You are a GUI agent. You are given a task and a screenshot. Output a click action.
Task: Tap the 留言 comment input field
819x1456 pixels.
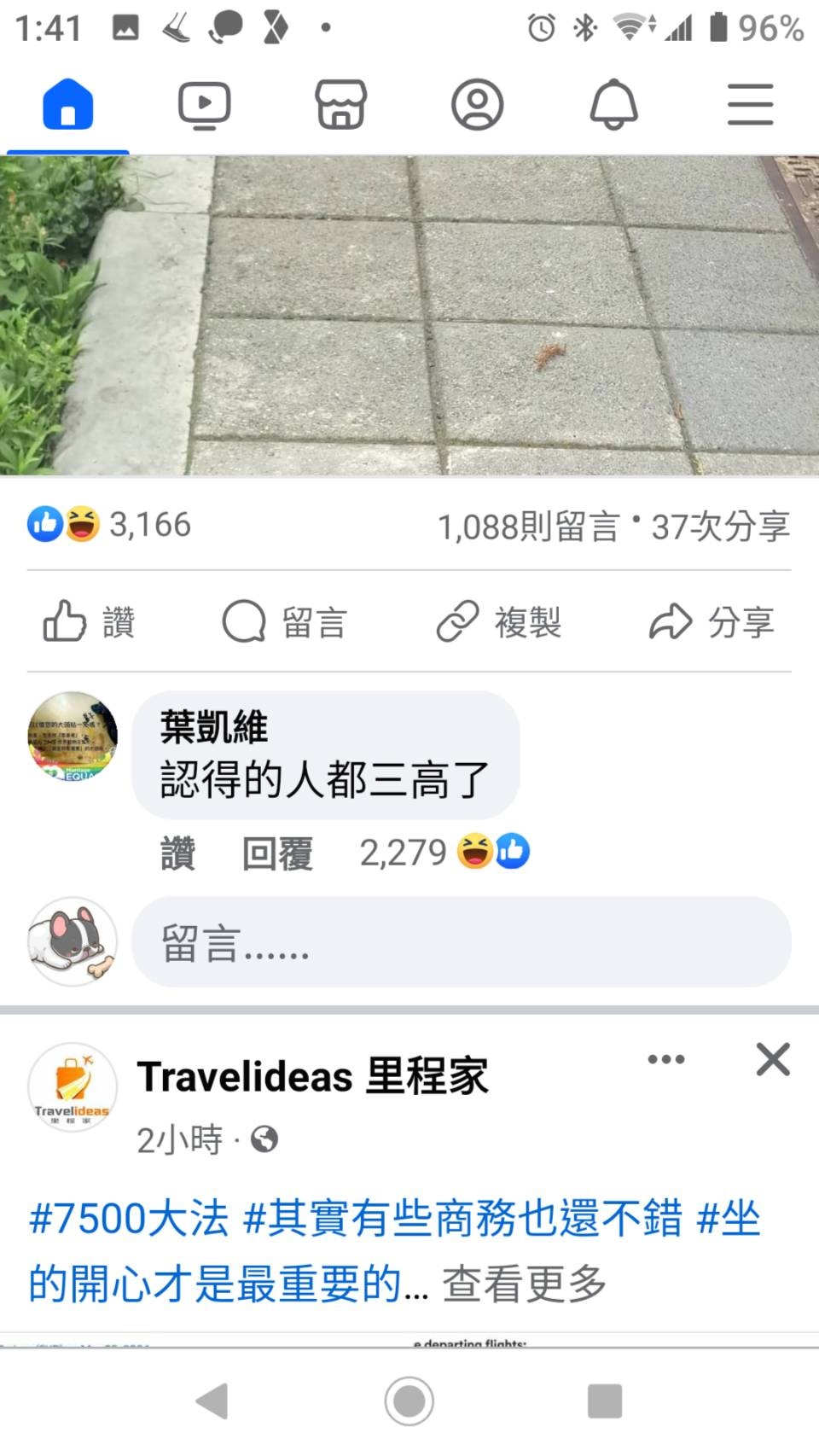pyautogui.click(x=461, y=942)
